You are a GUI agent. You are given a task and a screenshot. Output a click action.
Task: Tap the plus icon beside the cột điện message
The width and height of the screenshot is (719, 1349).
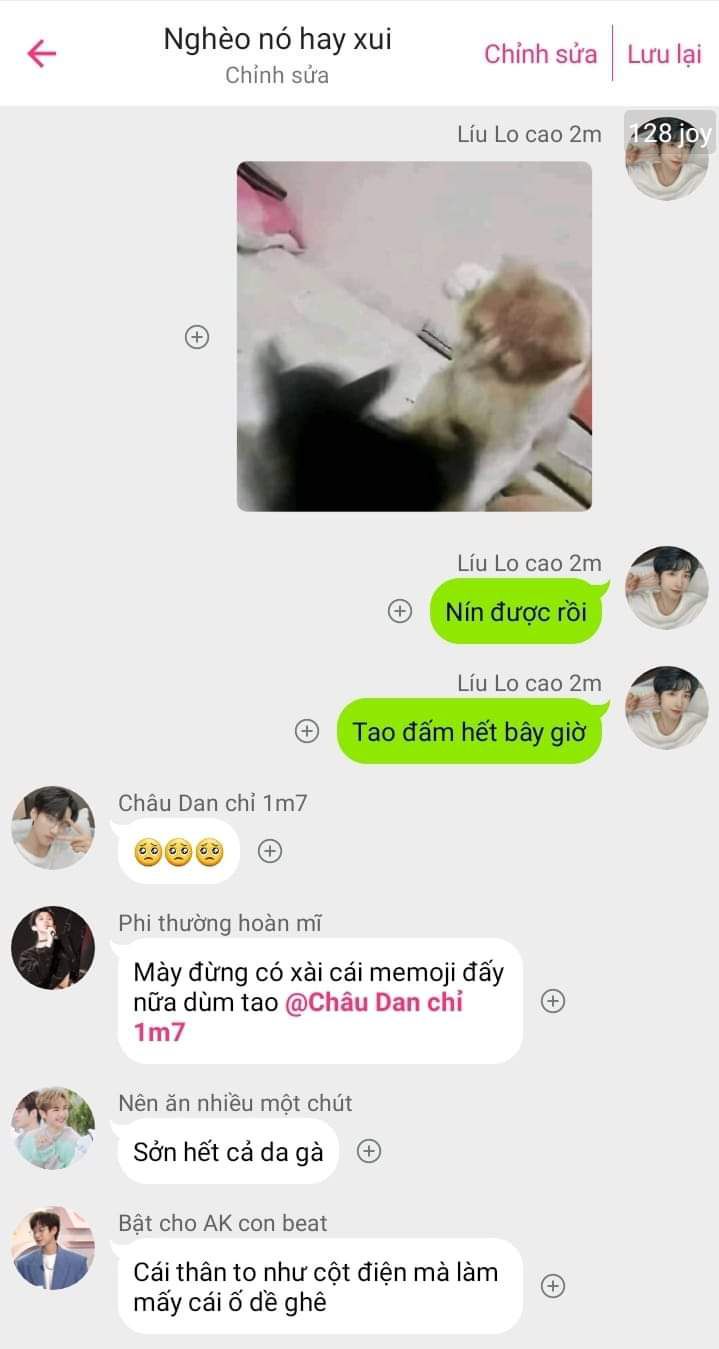(553, 1286)
